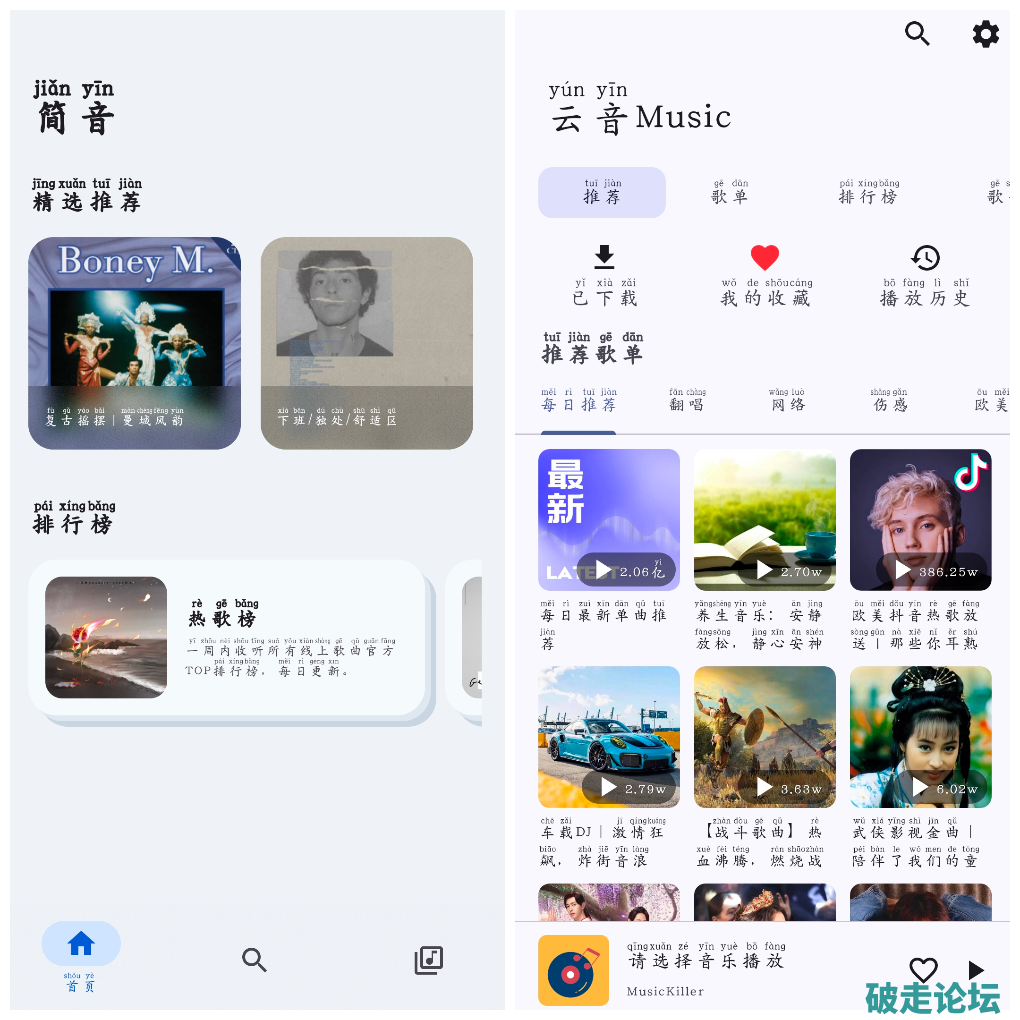The image size is (1020, 1020).
Task: Select the 翻唱 playlist category
Action: [687, 400]
